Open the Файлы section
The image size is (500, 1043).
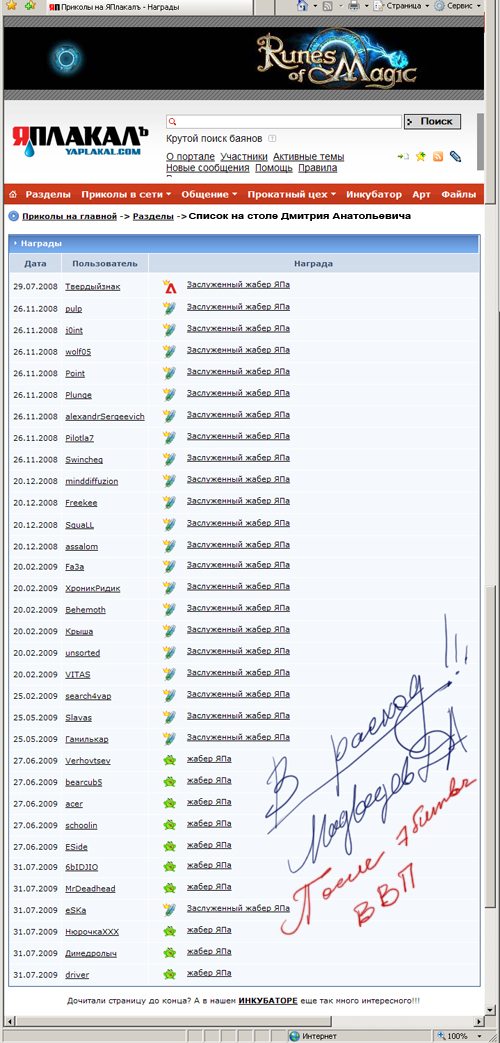[458, 195]
